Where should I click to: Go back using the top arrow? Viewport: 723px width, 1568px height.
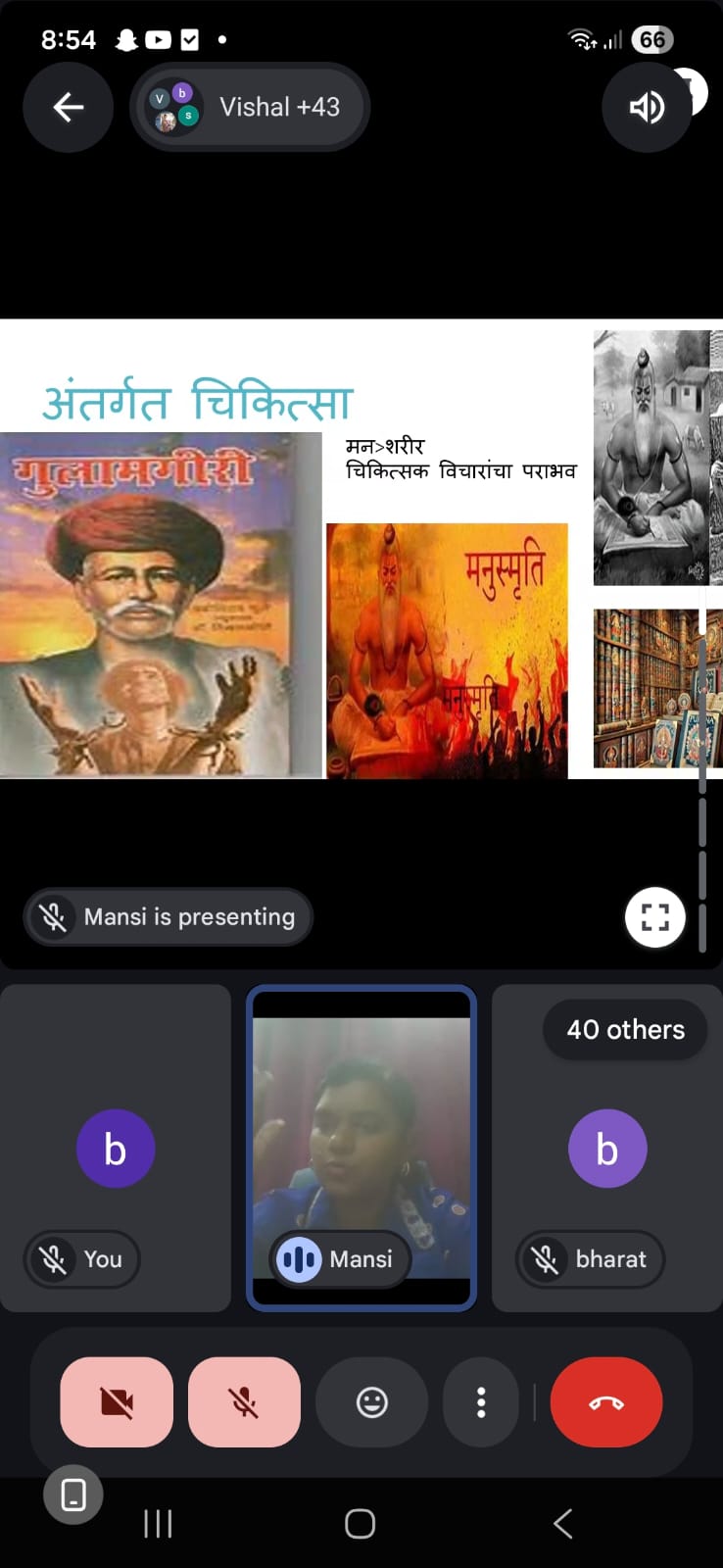(x=68, y=107)
